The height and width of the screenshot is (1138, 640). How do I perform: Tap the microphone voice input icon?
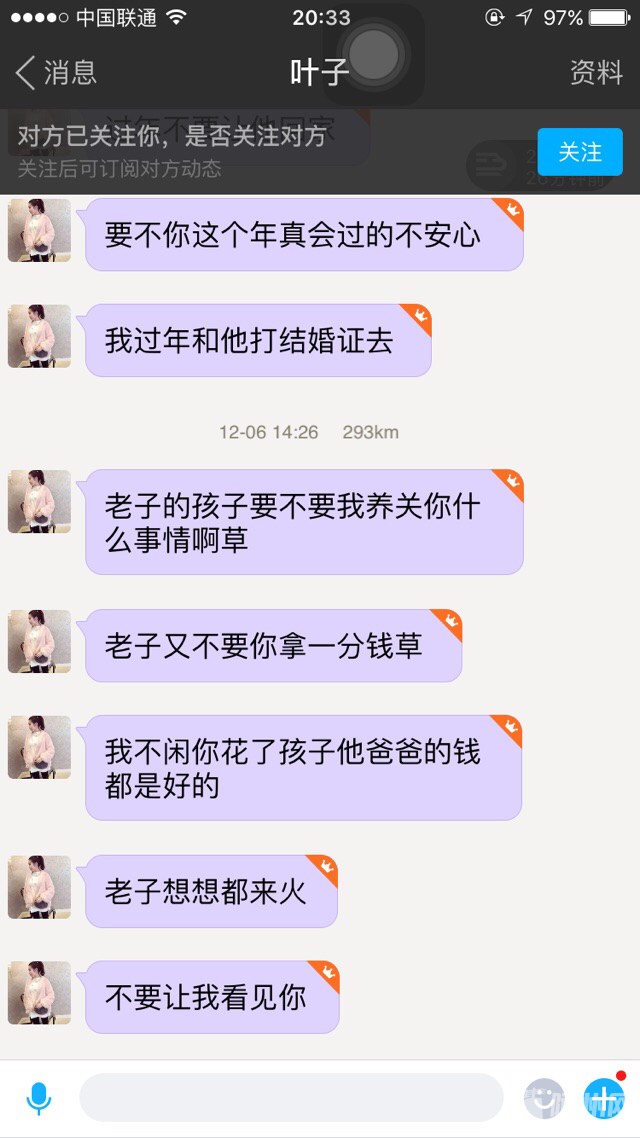coord(38,1098)
